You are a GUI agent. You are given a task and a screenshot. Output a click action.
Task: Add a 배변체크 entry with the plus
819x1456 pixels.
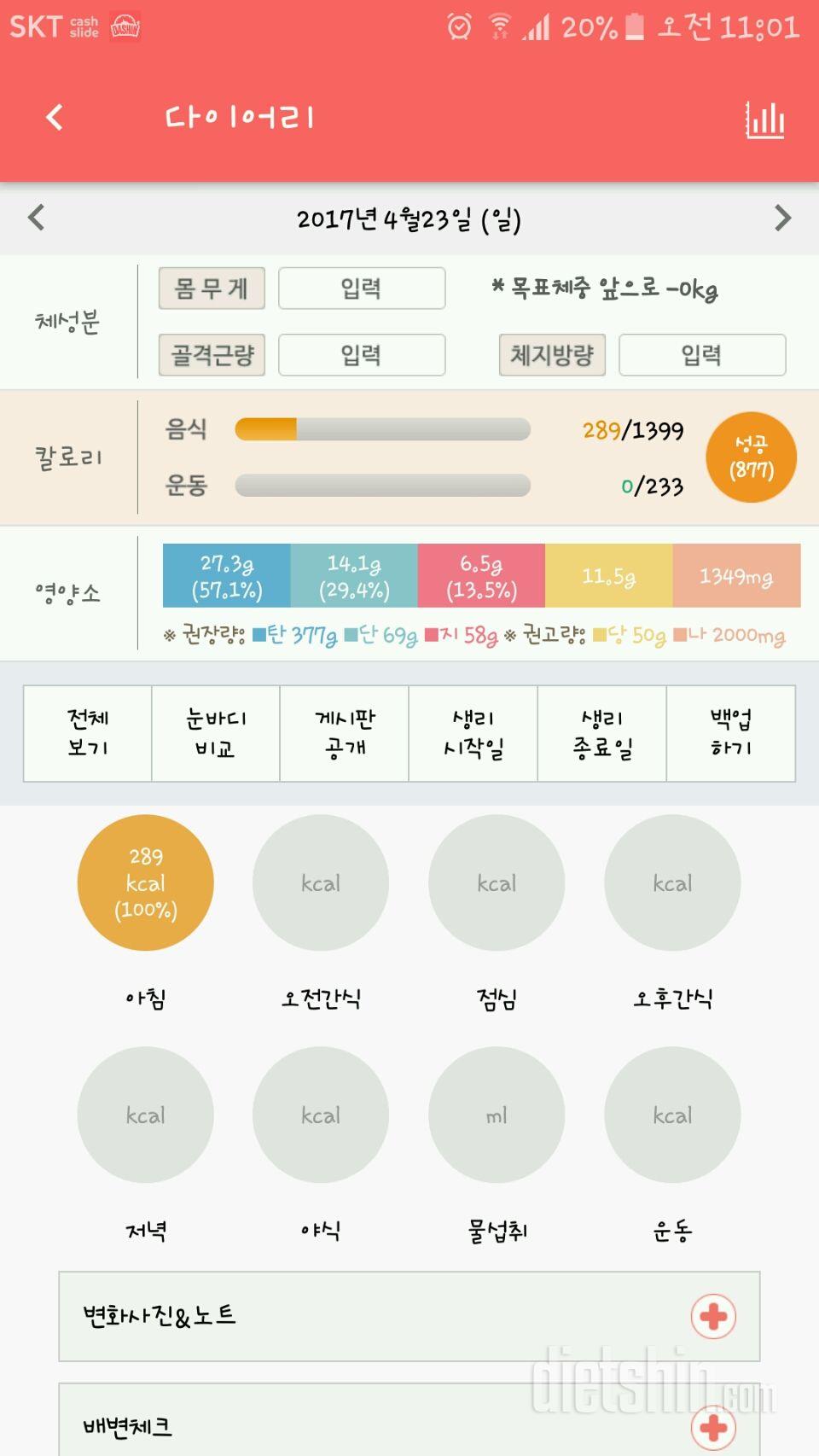713,1427
